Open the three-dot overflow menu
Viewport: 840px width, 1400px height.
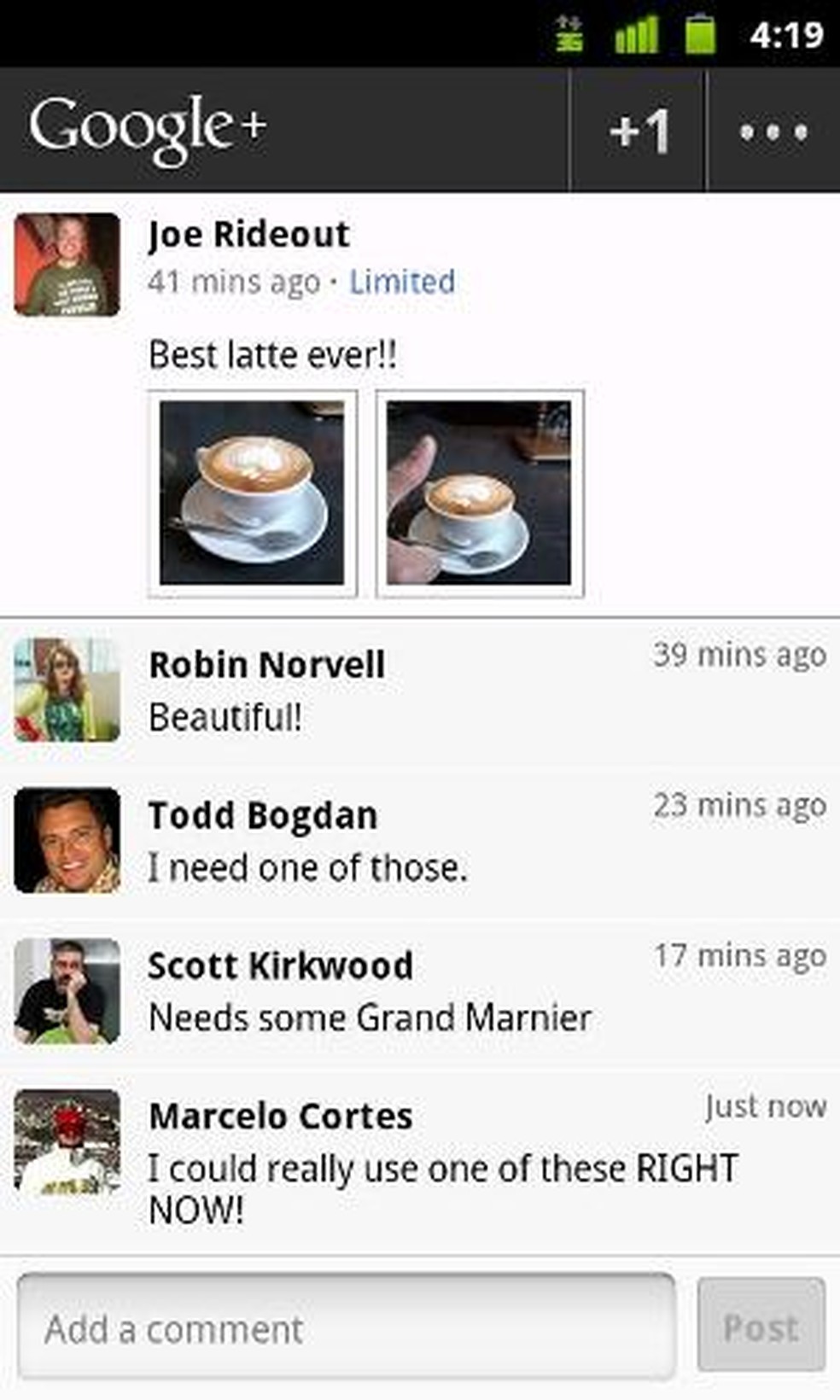click(773, 131)
